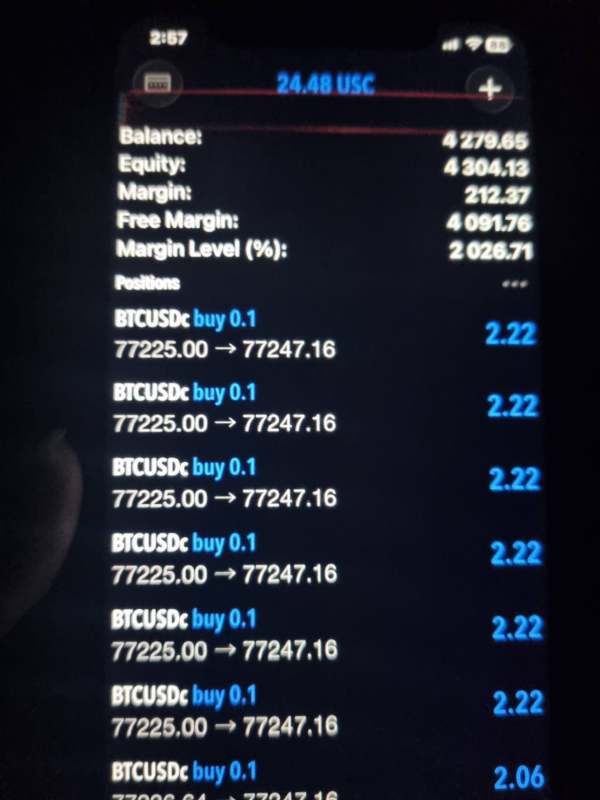Open the three-dot menu beside Positions
Screen dimensions: 600x800
coord(515,284)
